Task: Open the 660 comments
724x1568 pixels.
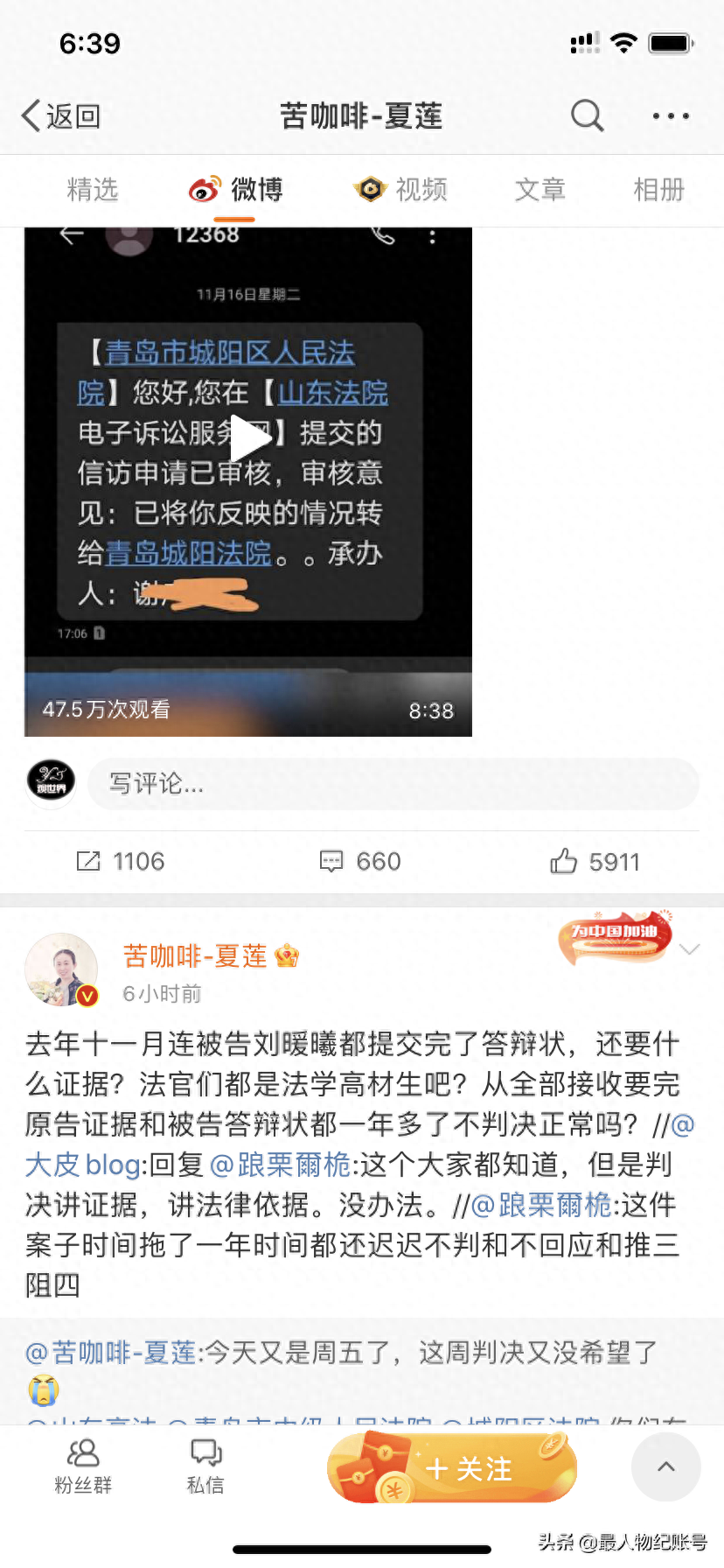Action: [360, 862]
